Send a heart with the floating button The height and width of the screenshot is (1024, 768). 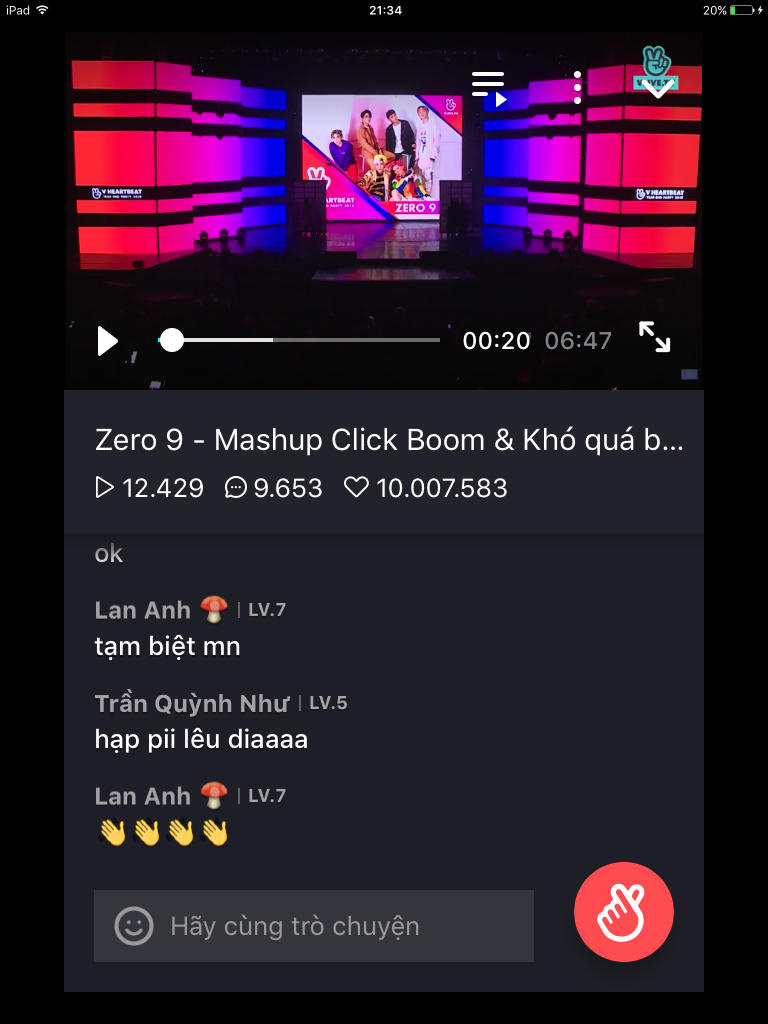click(623, 912)
